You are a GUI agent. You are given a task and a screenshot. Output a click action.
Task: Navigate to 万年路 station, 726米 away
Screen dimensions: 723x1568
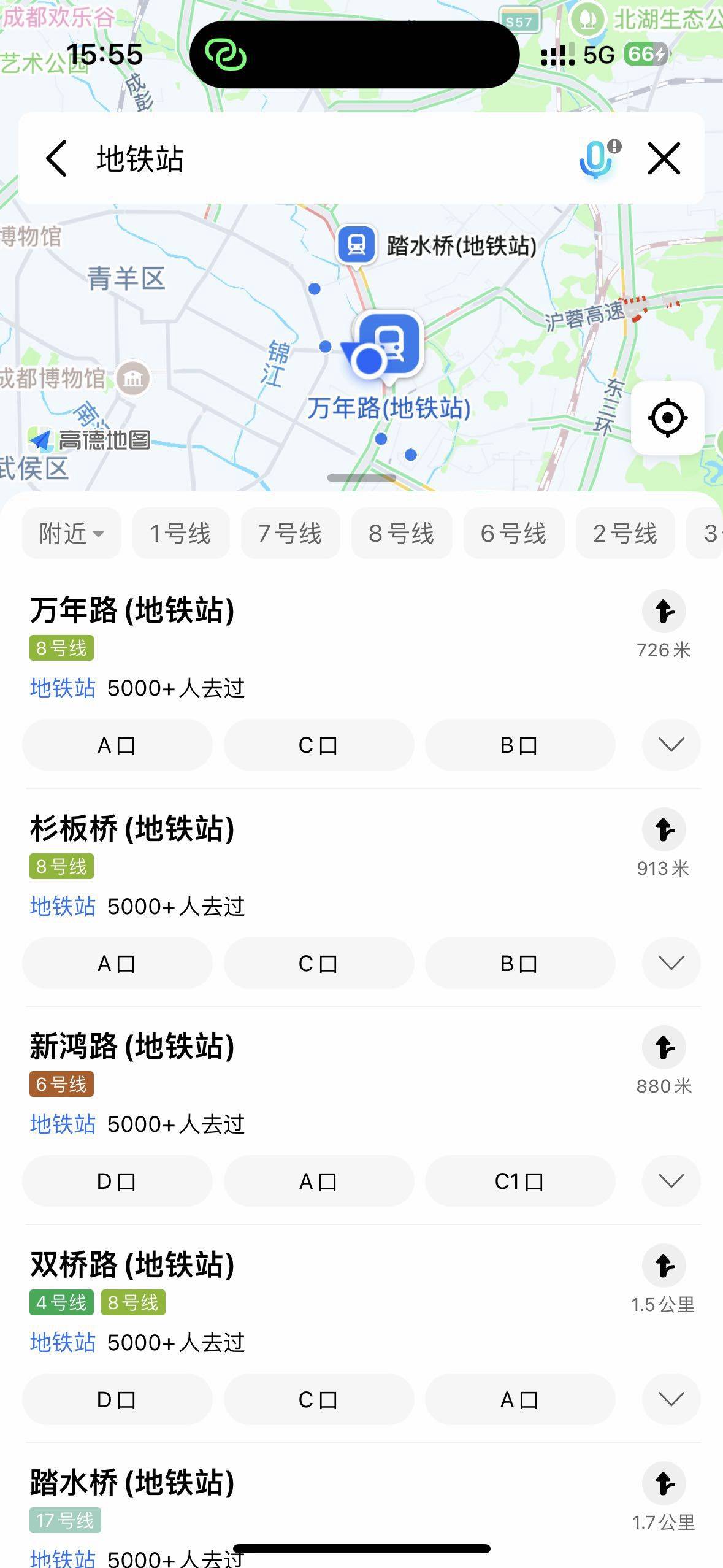pos(664,612)
